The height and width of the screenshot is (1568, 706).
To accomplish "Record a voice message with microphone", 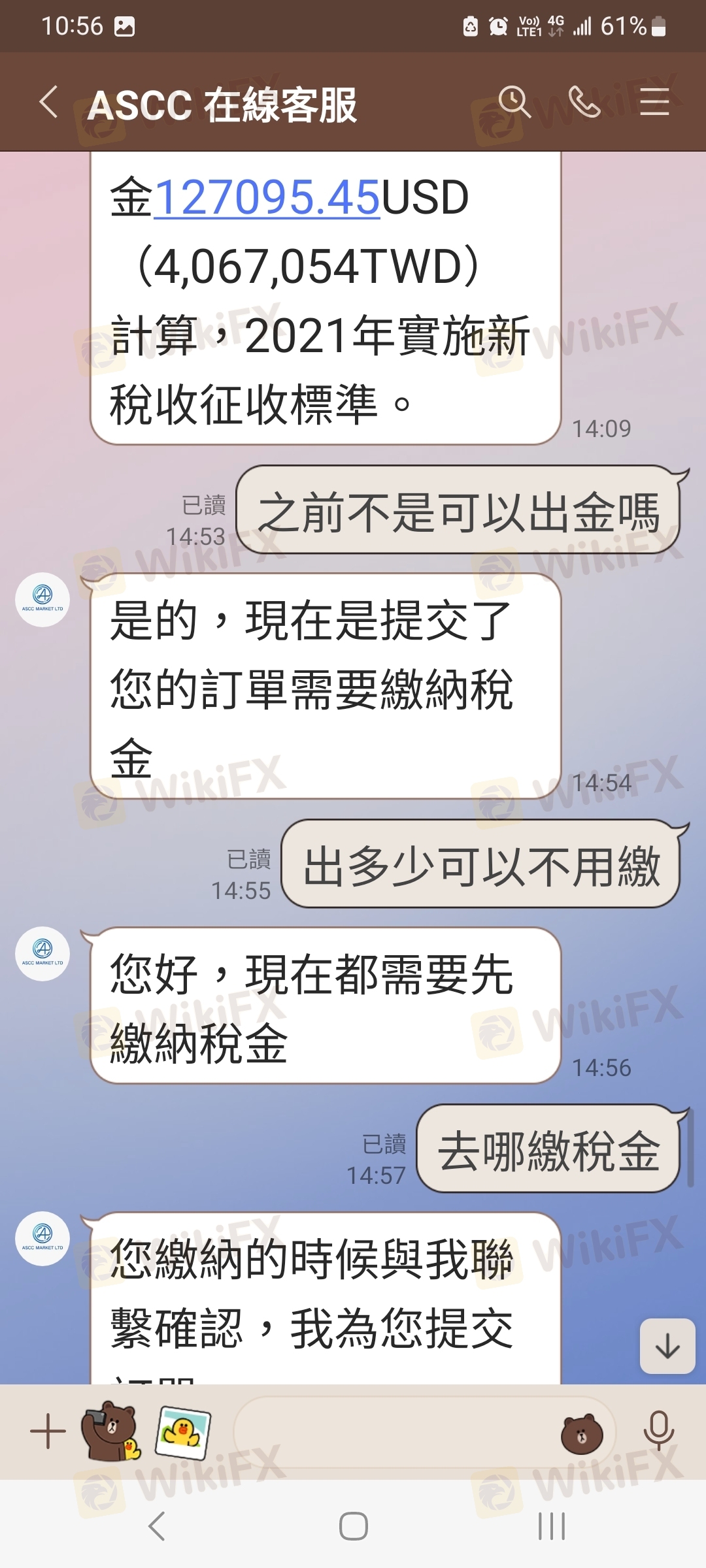I will [x=659, y=1431].
